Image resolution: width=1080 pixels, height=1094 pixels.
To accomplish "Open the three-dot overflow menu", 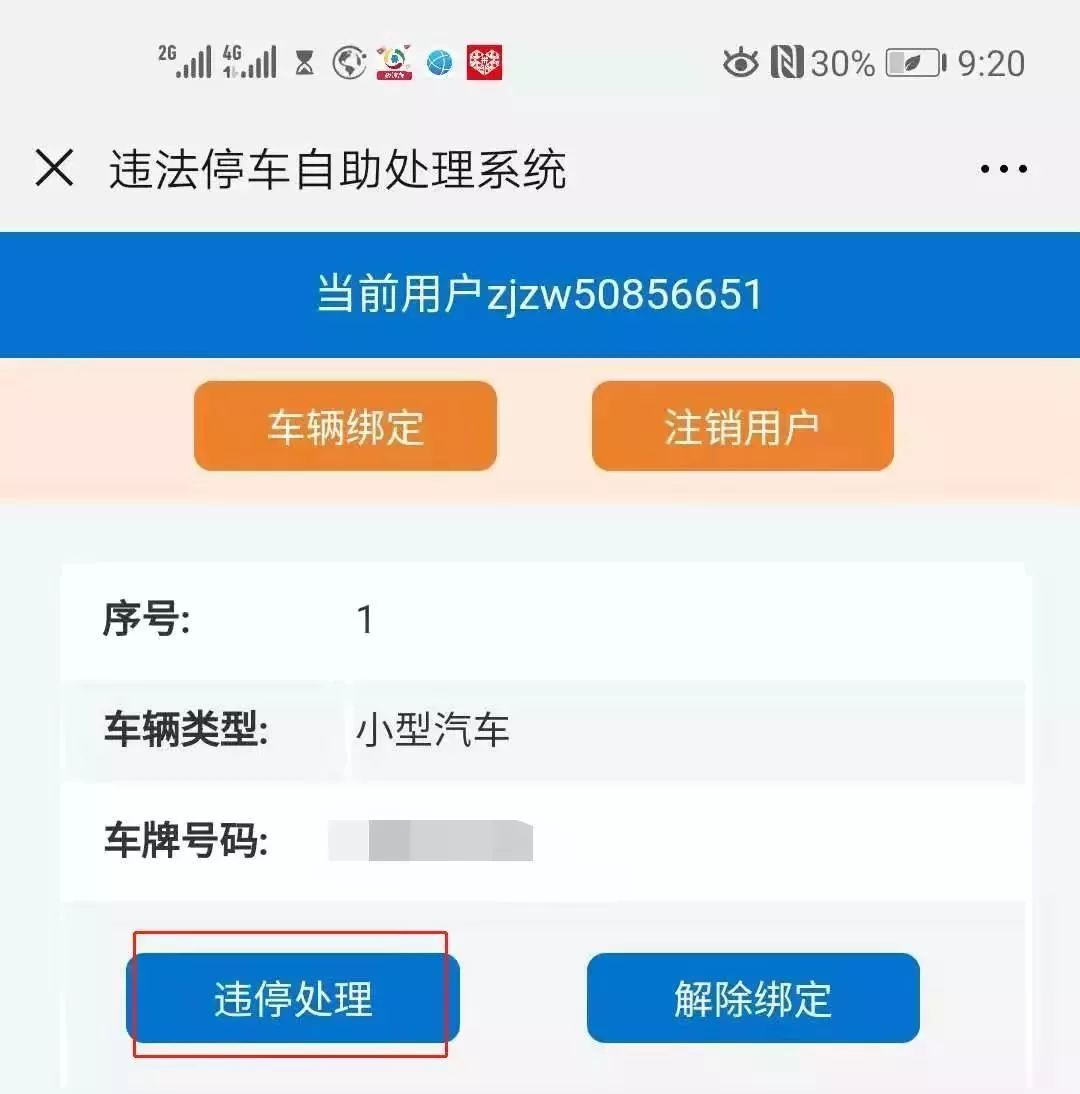I will coord(1003,169).
